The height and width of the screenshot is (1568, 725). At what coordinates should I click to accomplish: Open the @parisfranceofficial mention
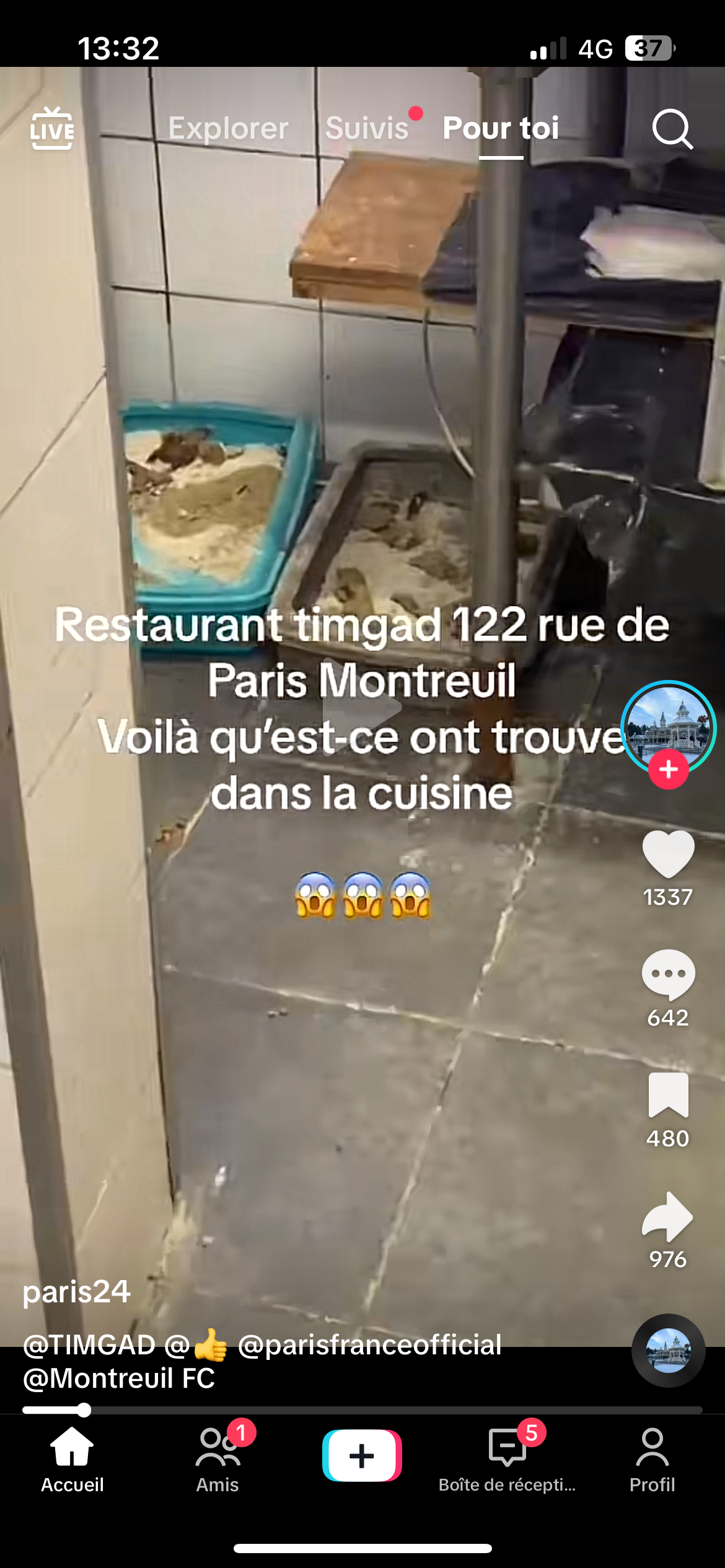(370, 1345)
